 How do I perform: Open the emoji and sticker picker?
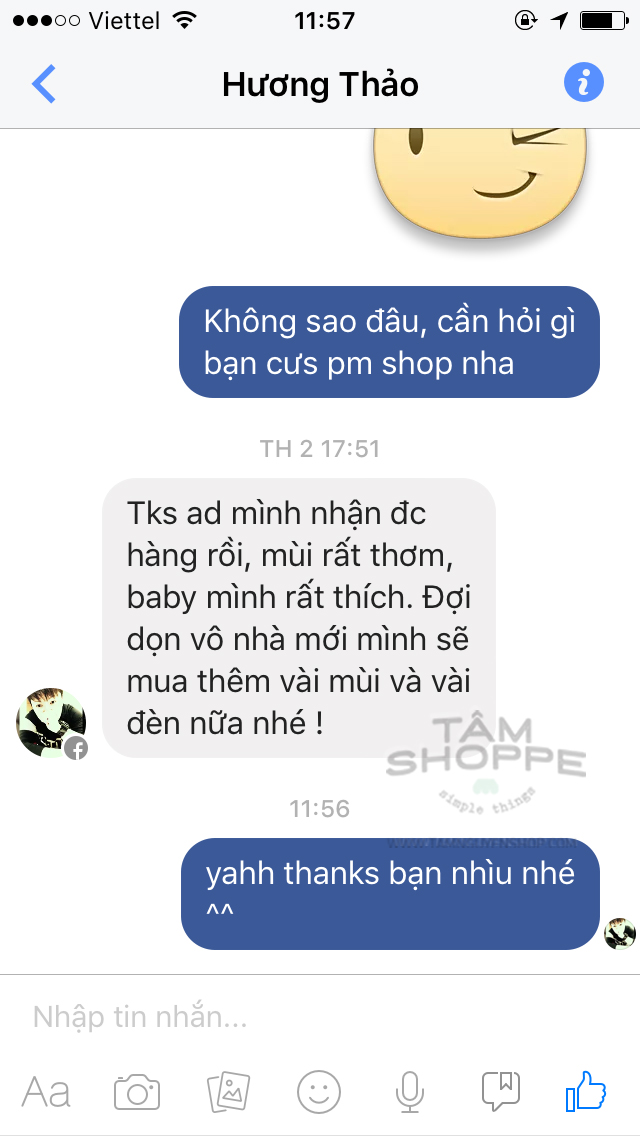point(319,1092)
